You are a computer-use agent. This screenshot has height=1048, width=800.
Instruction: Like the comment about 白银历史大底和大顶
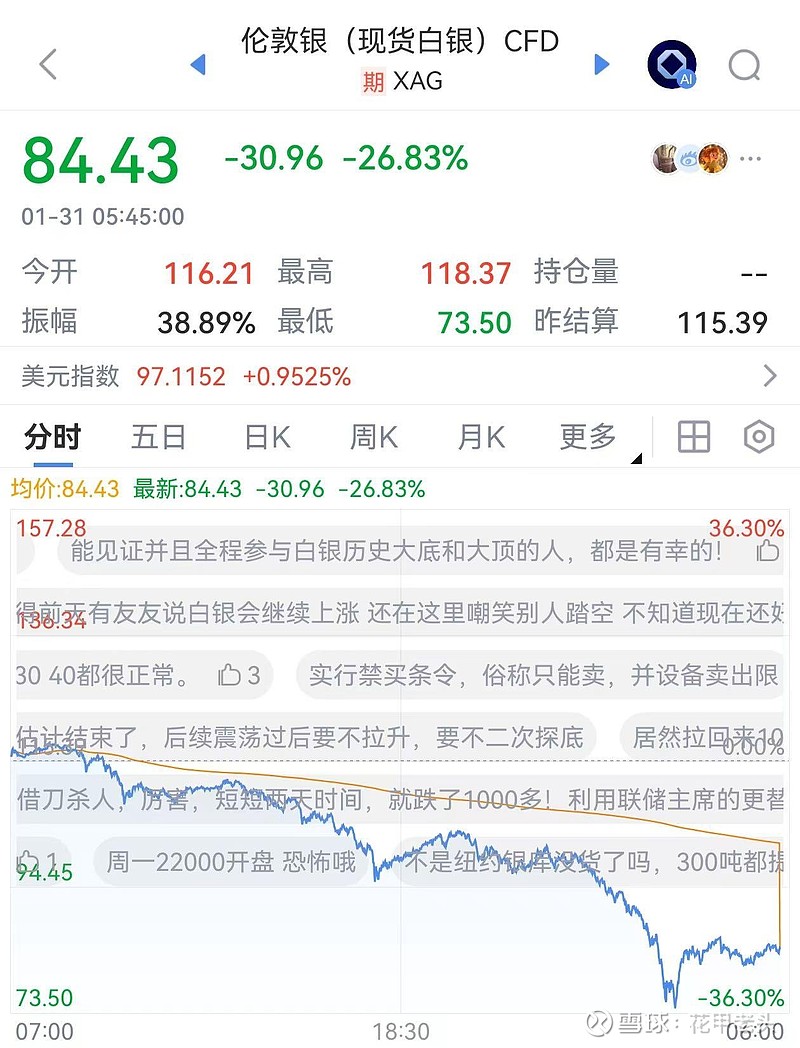pyautogui.click(x=768, y=551)
